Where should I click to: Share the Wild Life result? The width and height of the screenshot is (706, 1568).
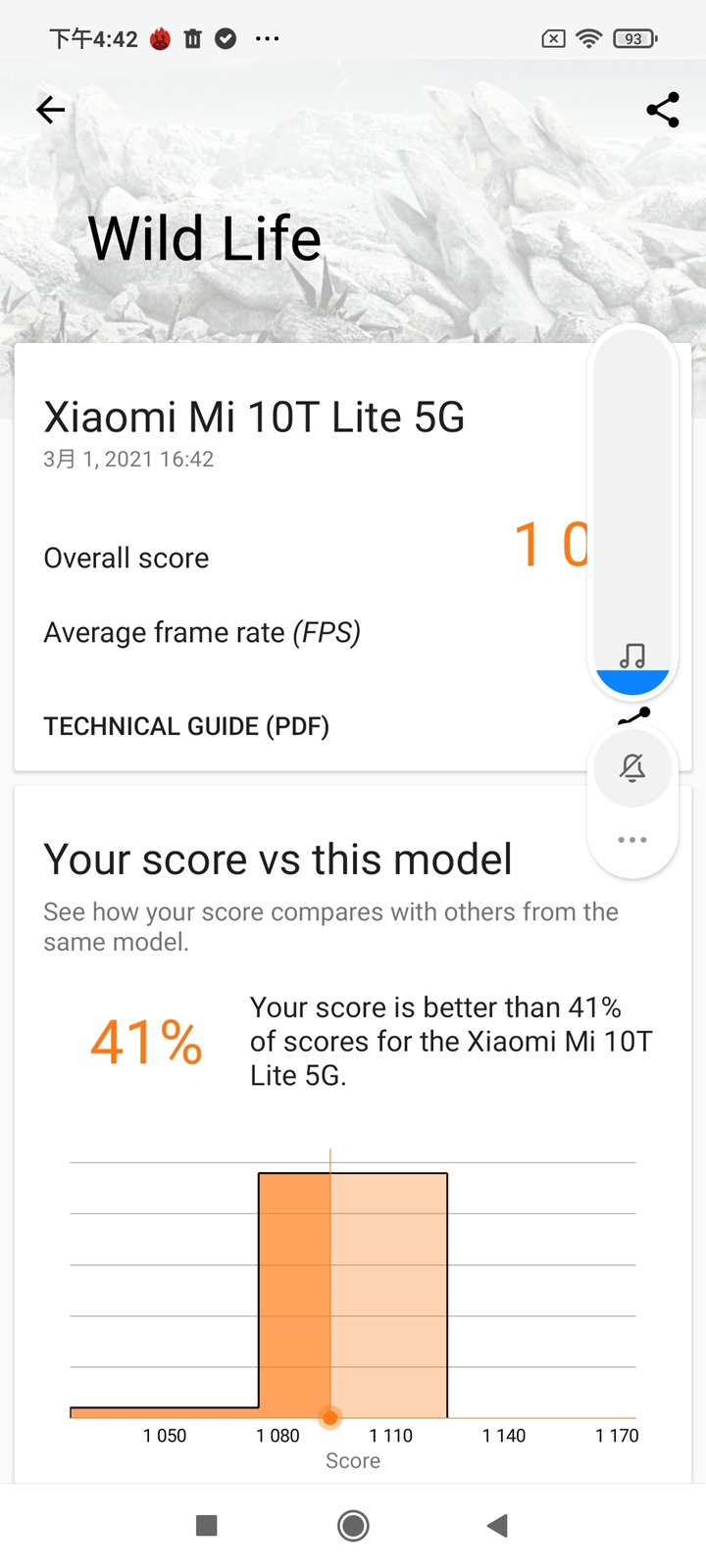(x=663, y=110)
